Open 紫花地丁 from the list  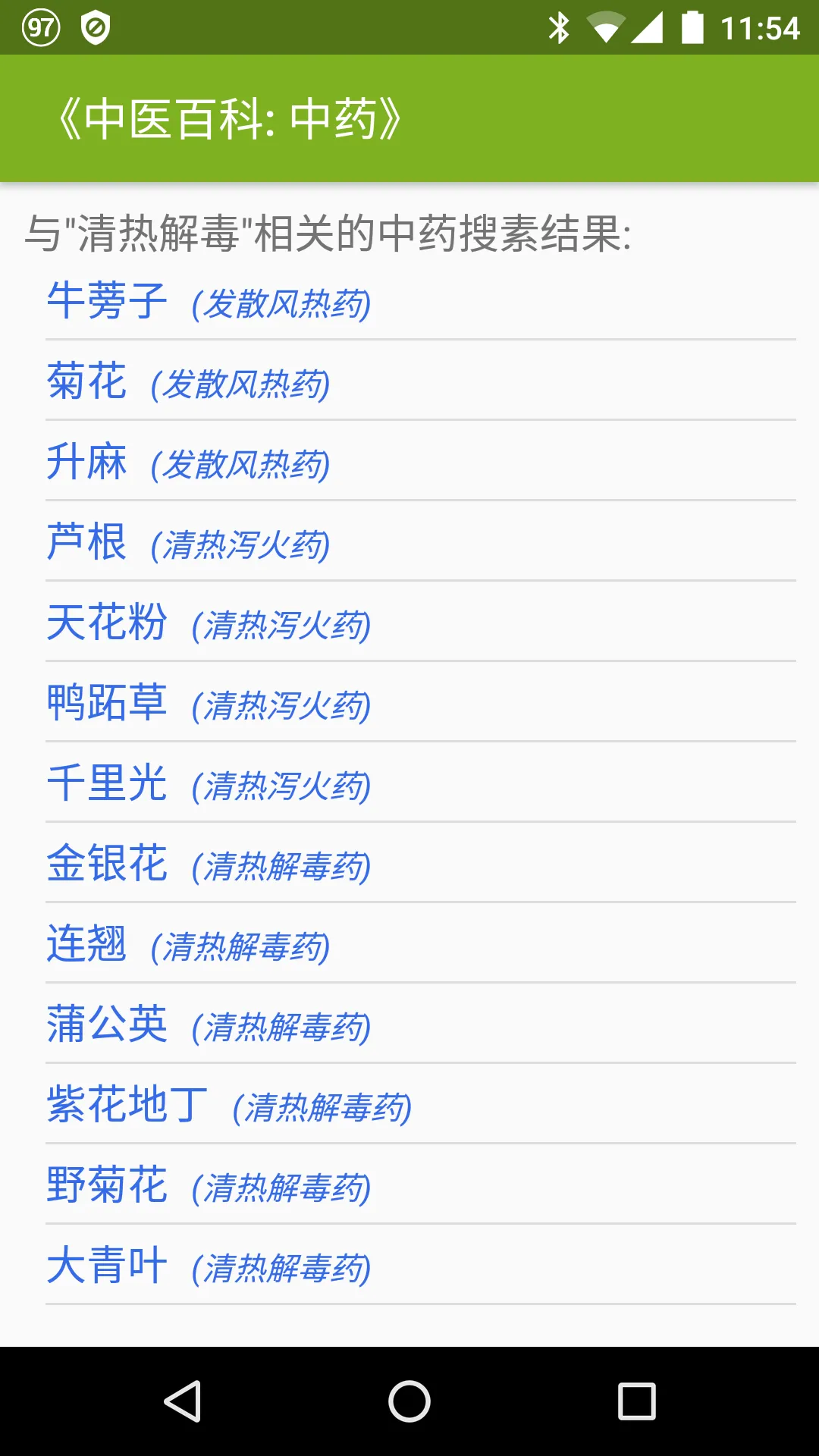point(421,1104)
